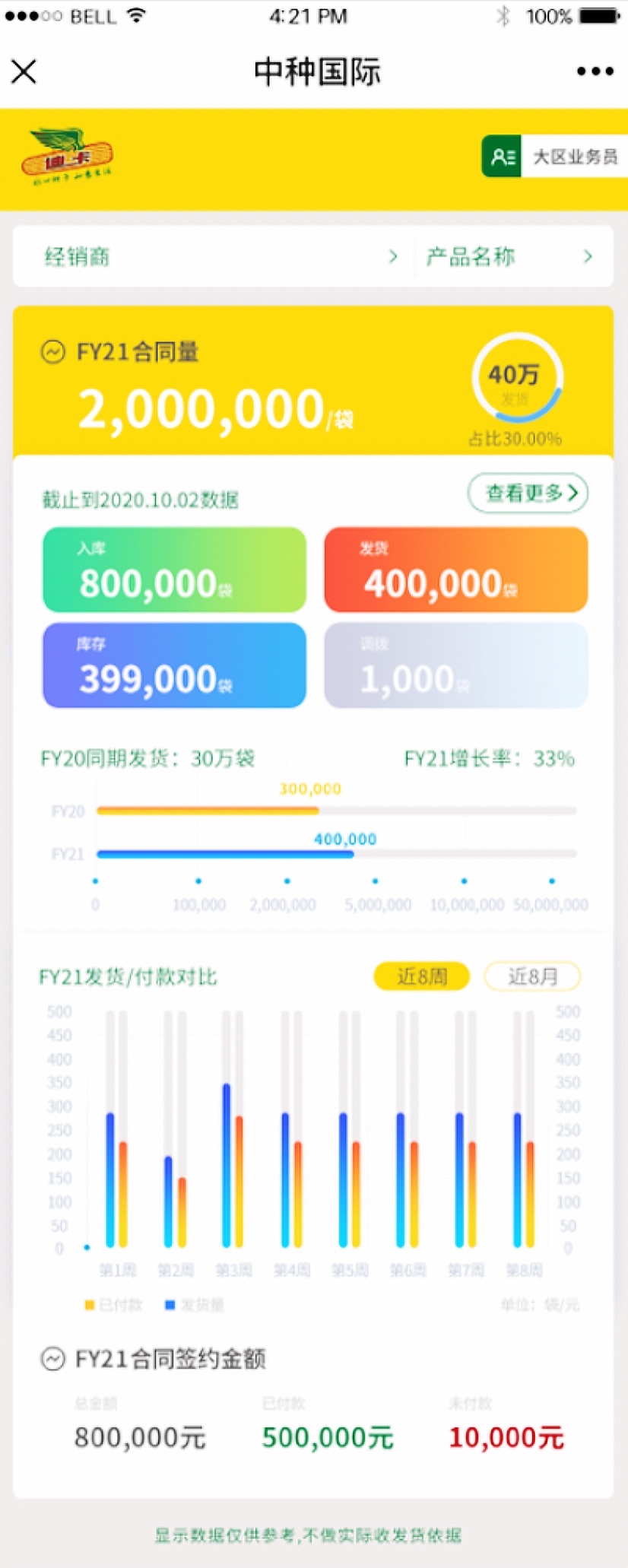Switch chart to 近8周 view

pyautogui.click(x=422, y=976)
